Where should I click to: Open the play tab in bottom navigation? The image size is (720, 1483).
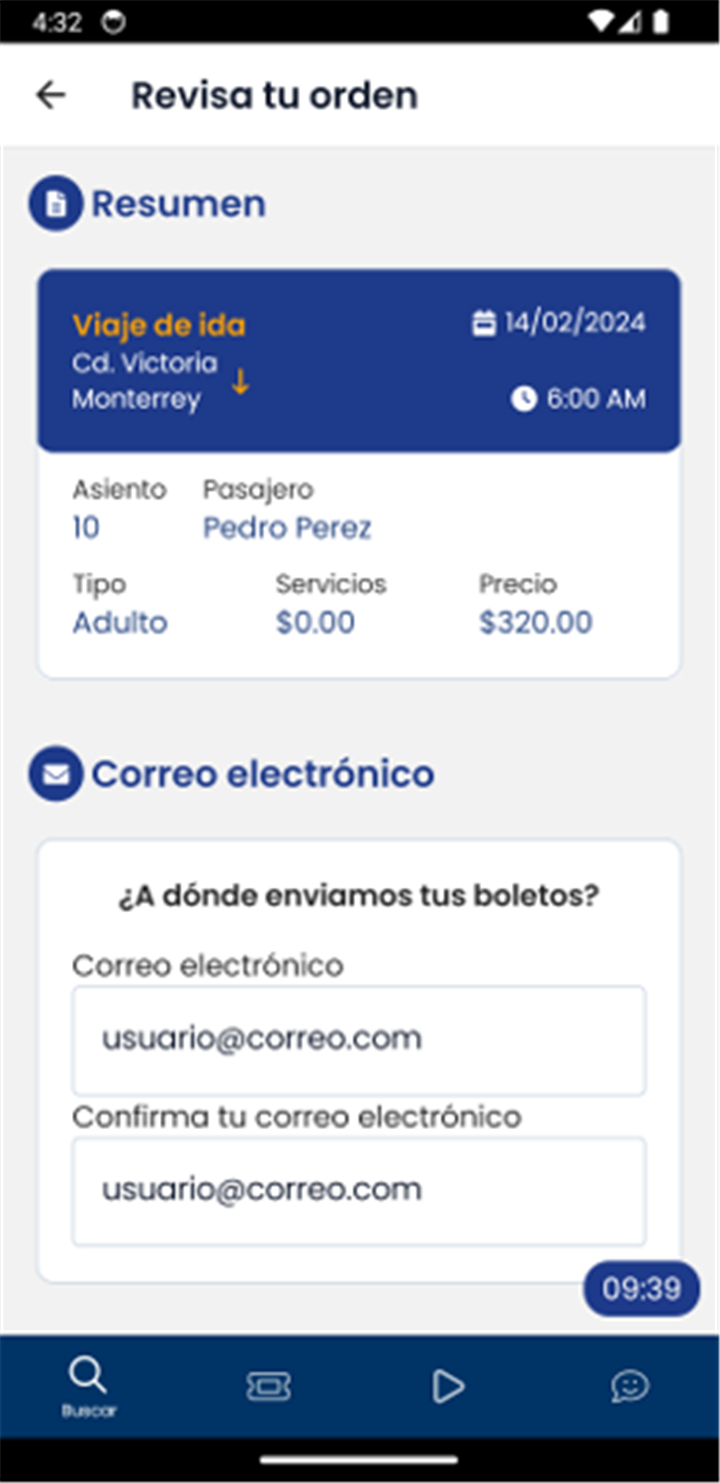(449, 1386)
